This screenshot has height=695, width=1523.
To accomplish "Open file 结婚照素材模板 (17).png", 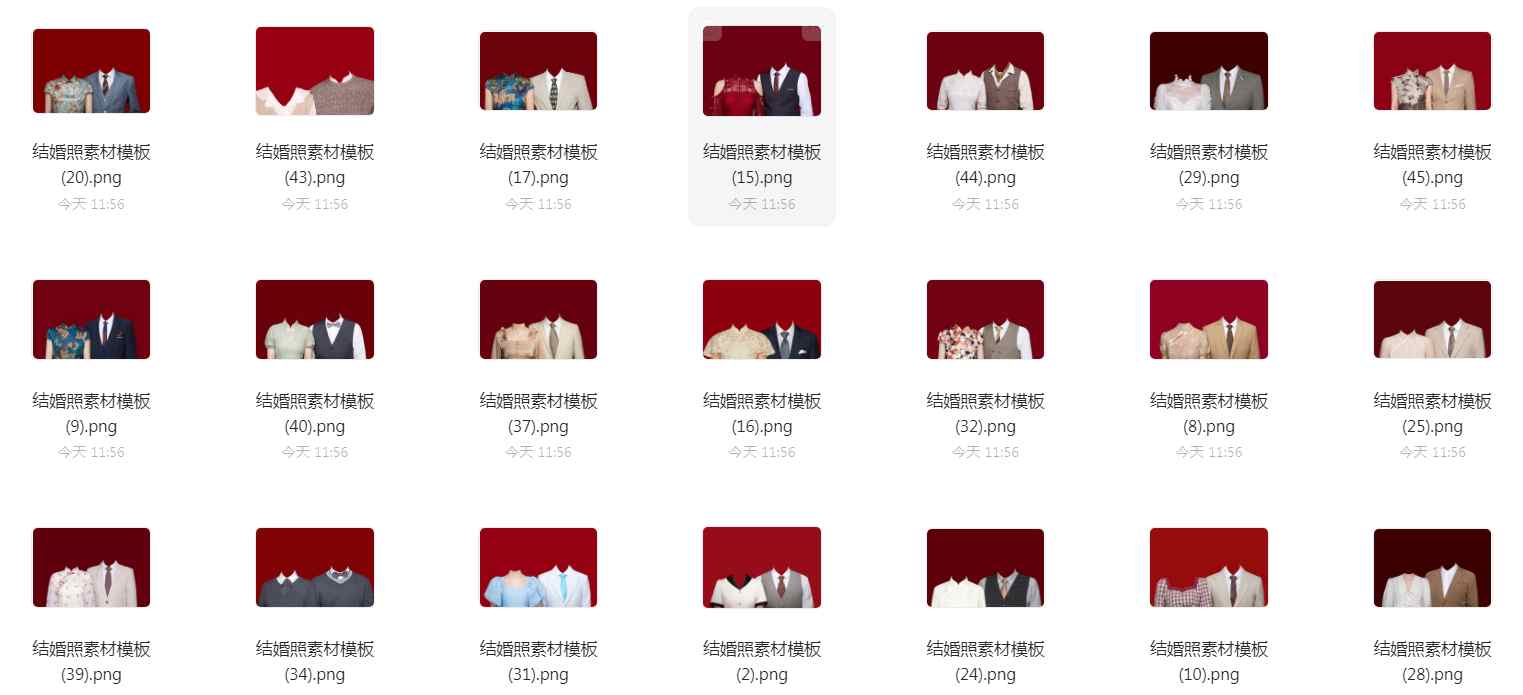I will (x=538, y=71).
